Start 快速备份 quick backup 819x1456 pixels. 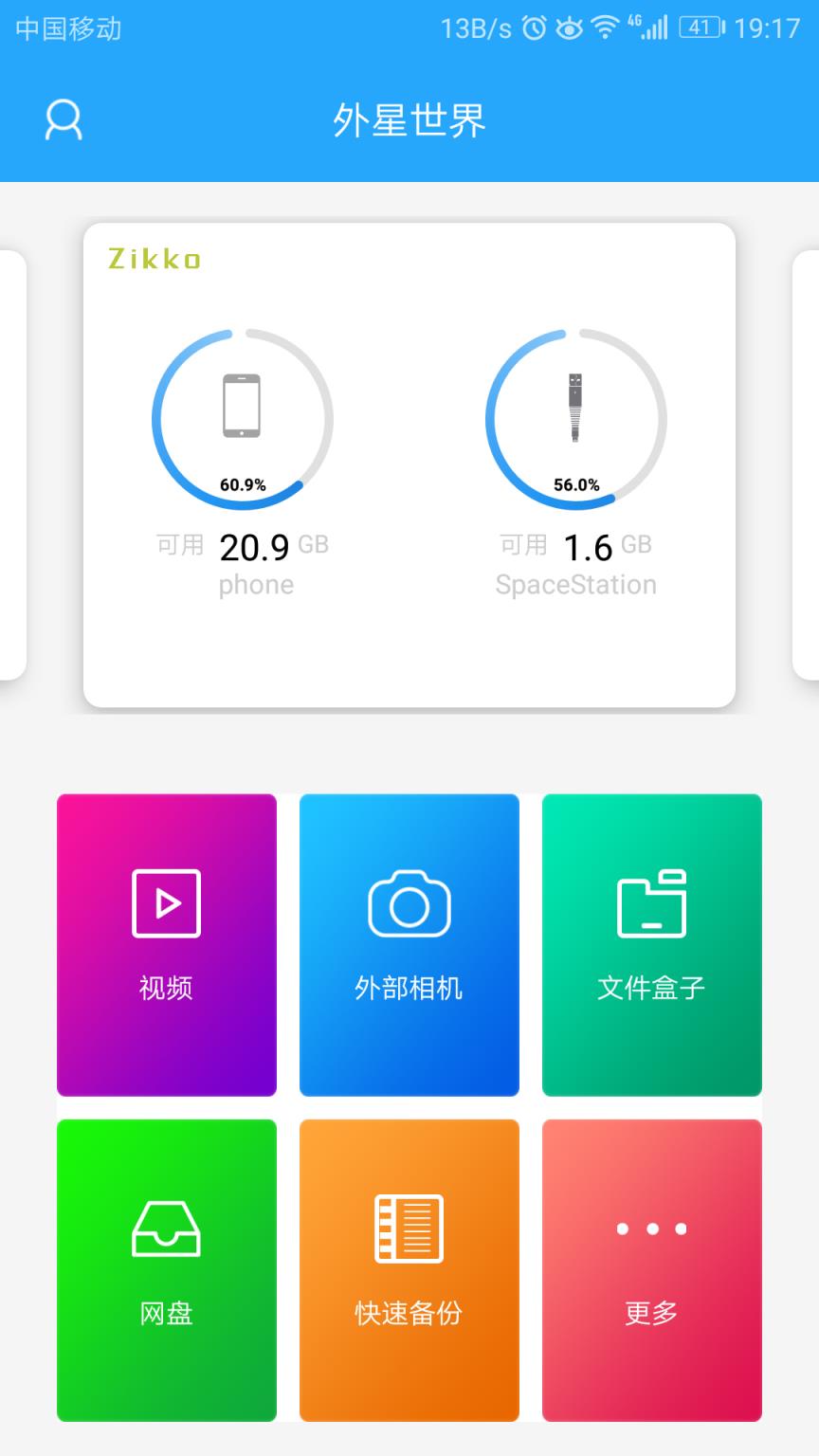(409, 1270)
